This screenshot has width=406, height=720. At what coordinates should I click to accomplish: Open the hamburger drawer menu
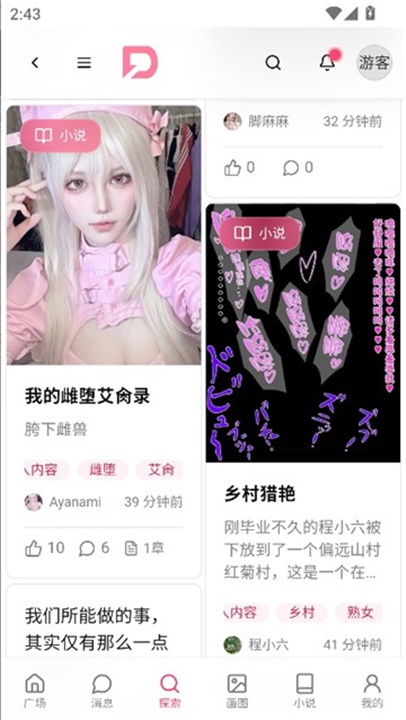coord(84,62)
